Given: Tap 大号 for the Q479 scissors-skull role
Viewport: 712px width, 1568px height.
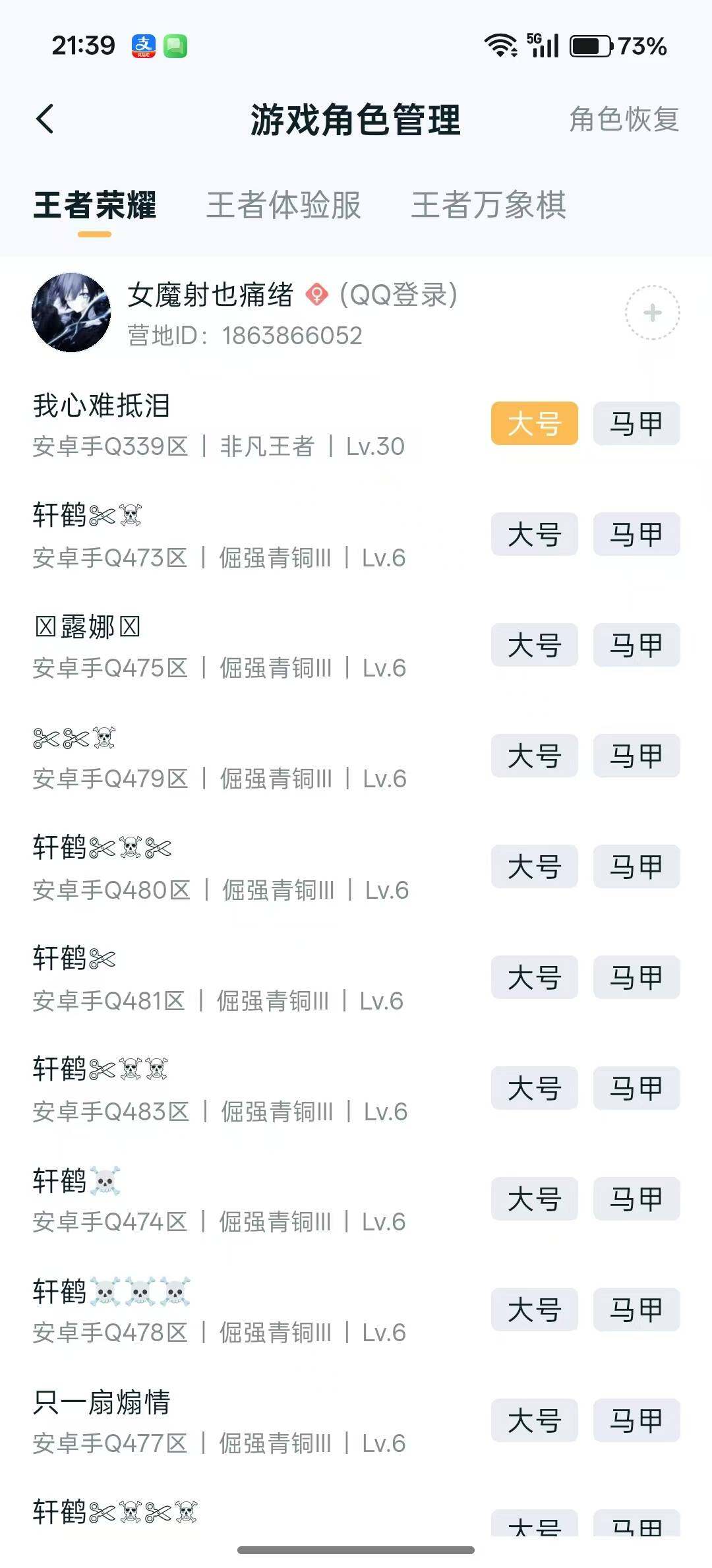Looking at the screenshot, I should point(534,756).
